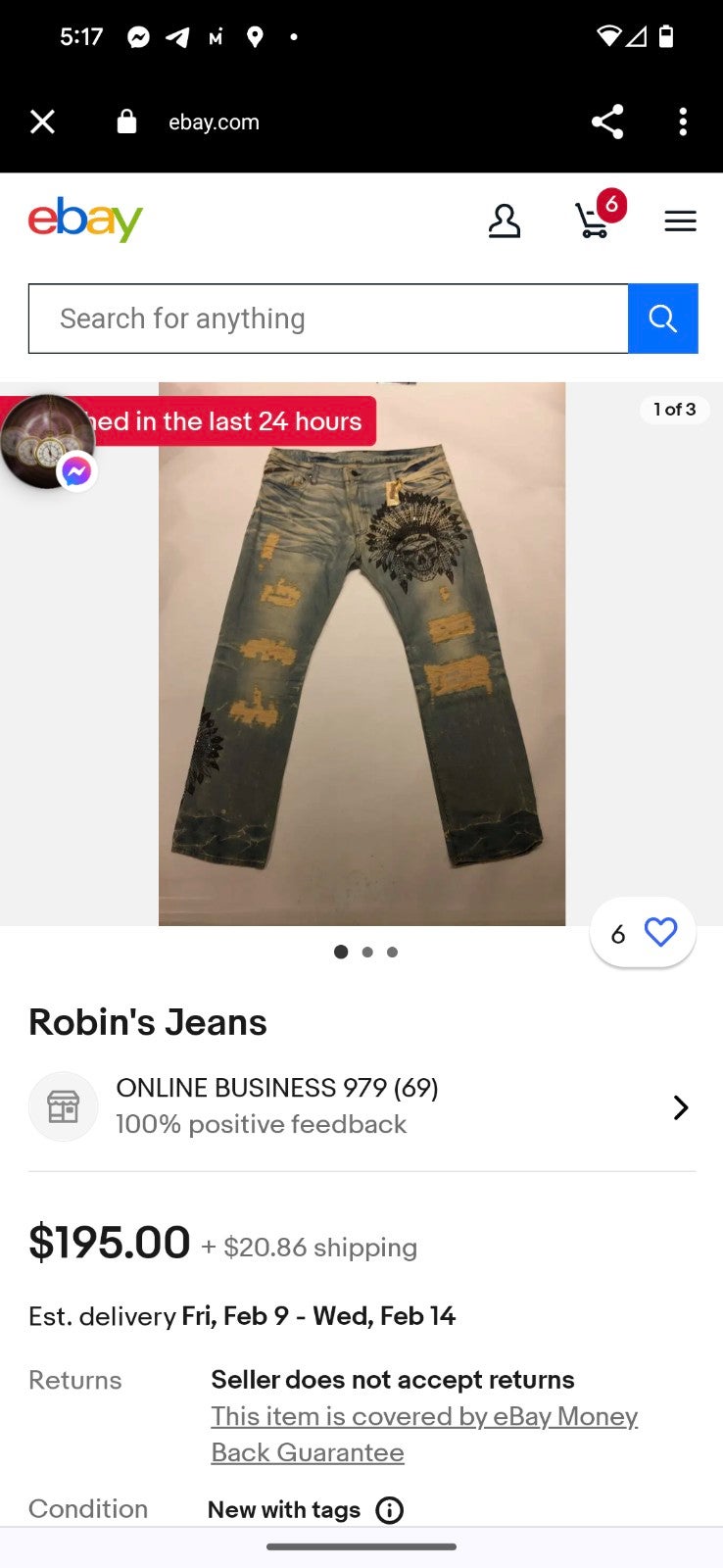Share this eBay page
Viewport: 723px width, 1568px height.
tap(607, 122)
